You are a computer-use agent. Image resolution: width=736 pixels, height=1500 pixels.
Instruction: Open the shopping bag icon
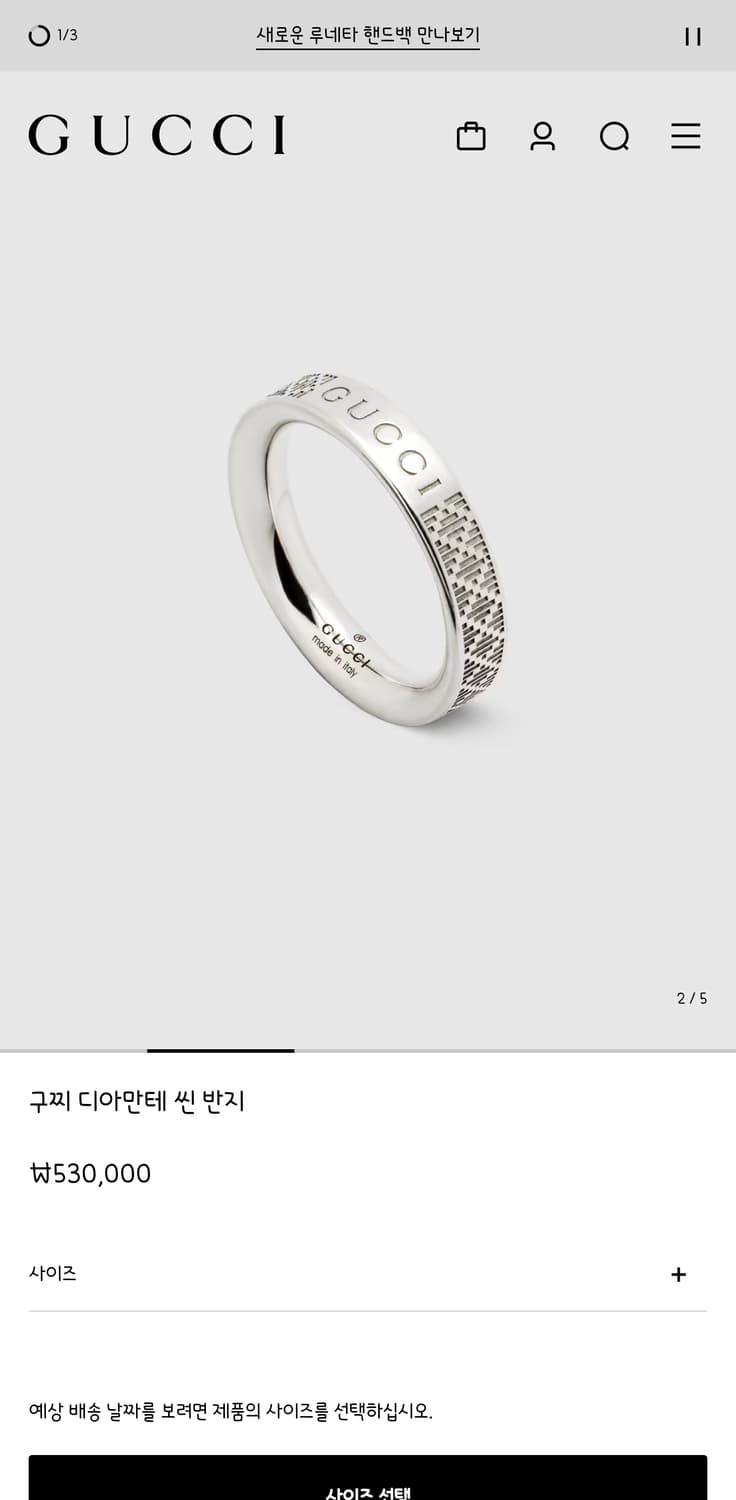[471, 137]
